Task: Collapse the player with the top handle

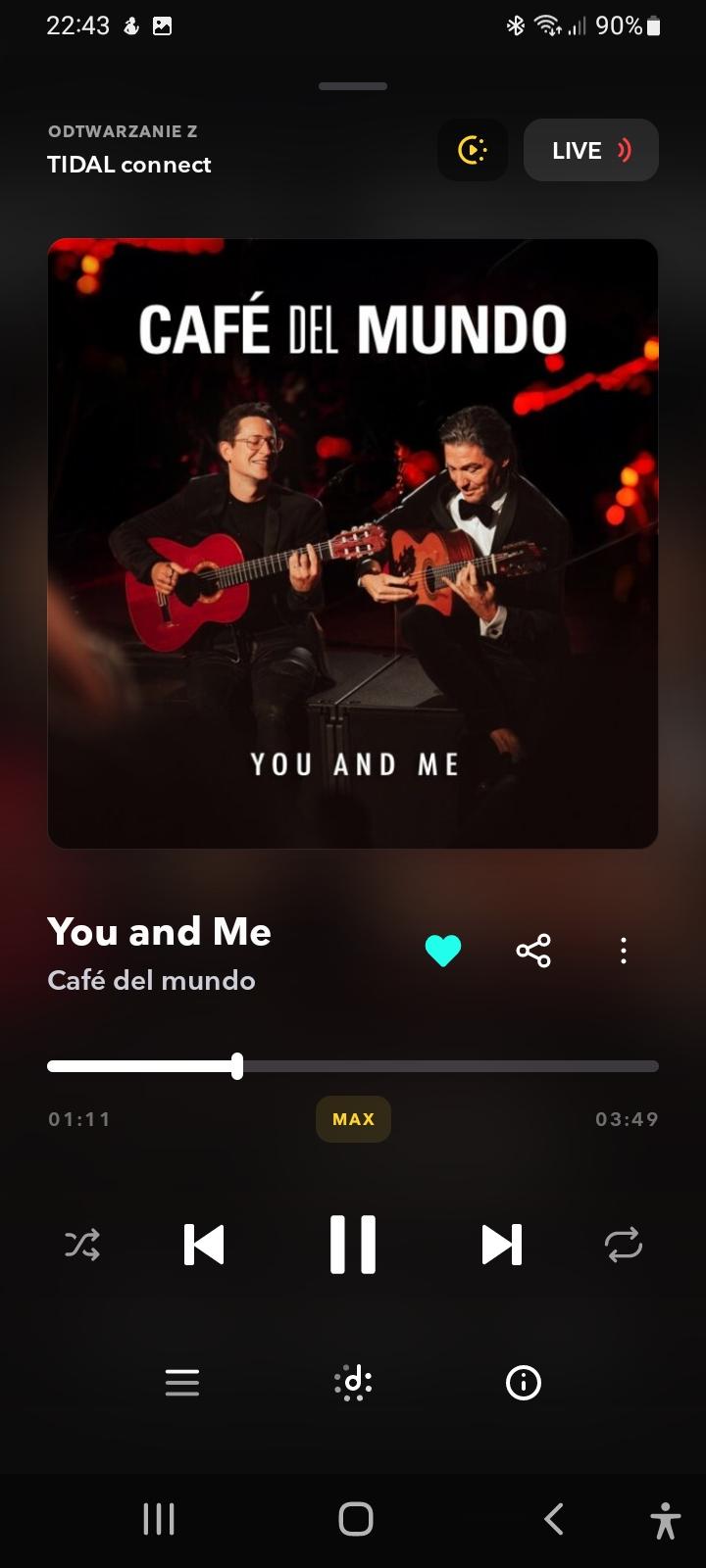Action: 353,86
